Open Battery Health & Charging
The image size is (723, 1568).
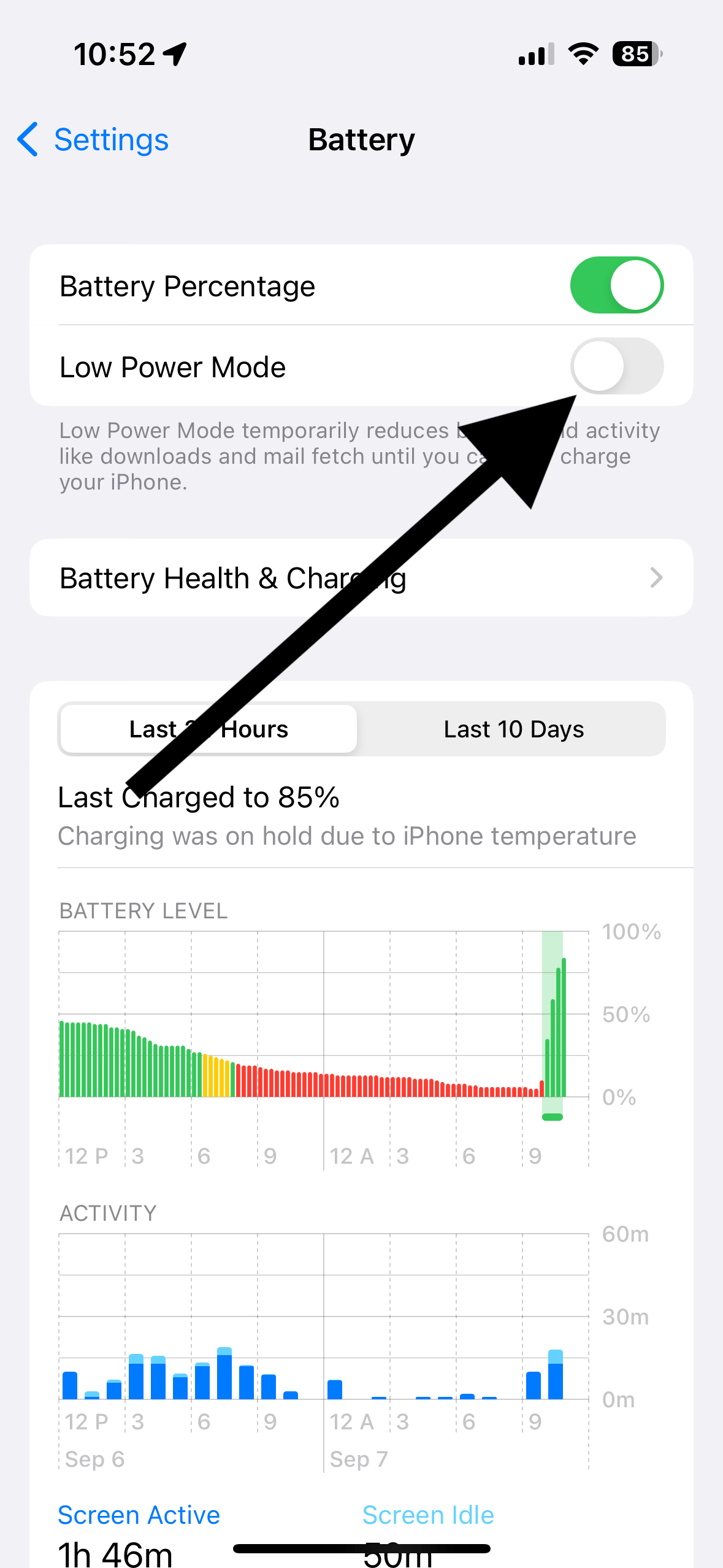[361, 578]
